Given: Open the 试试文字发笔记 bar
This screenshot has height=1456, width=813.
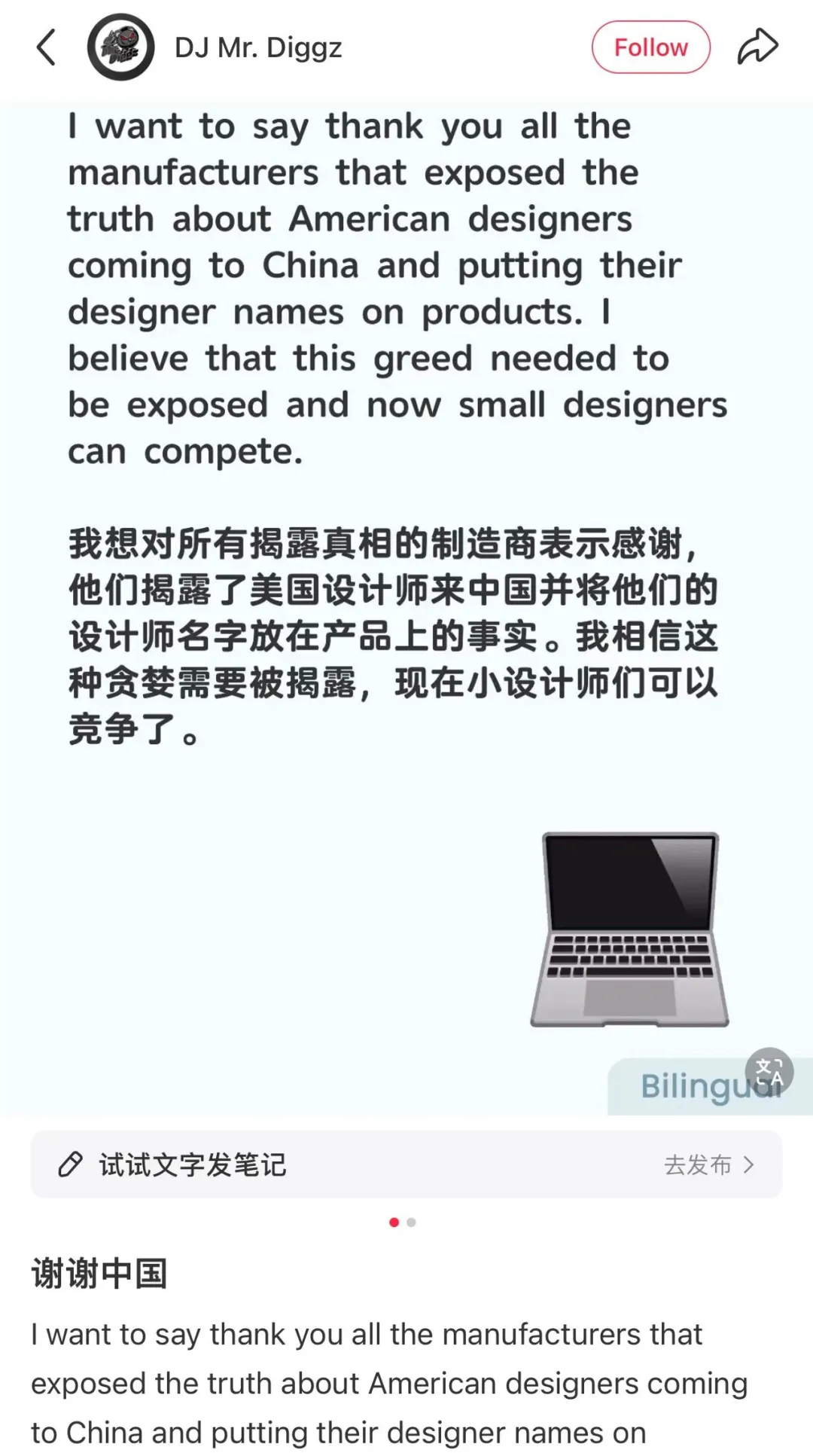Looking at the screenshot, I should tap(406, 1164).
